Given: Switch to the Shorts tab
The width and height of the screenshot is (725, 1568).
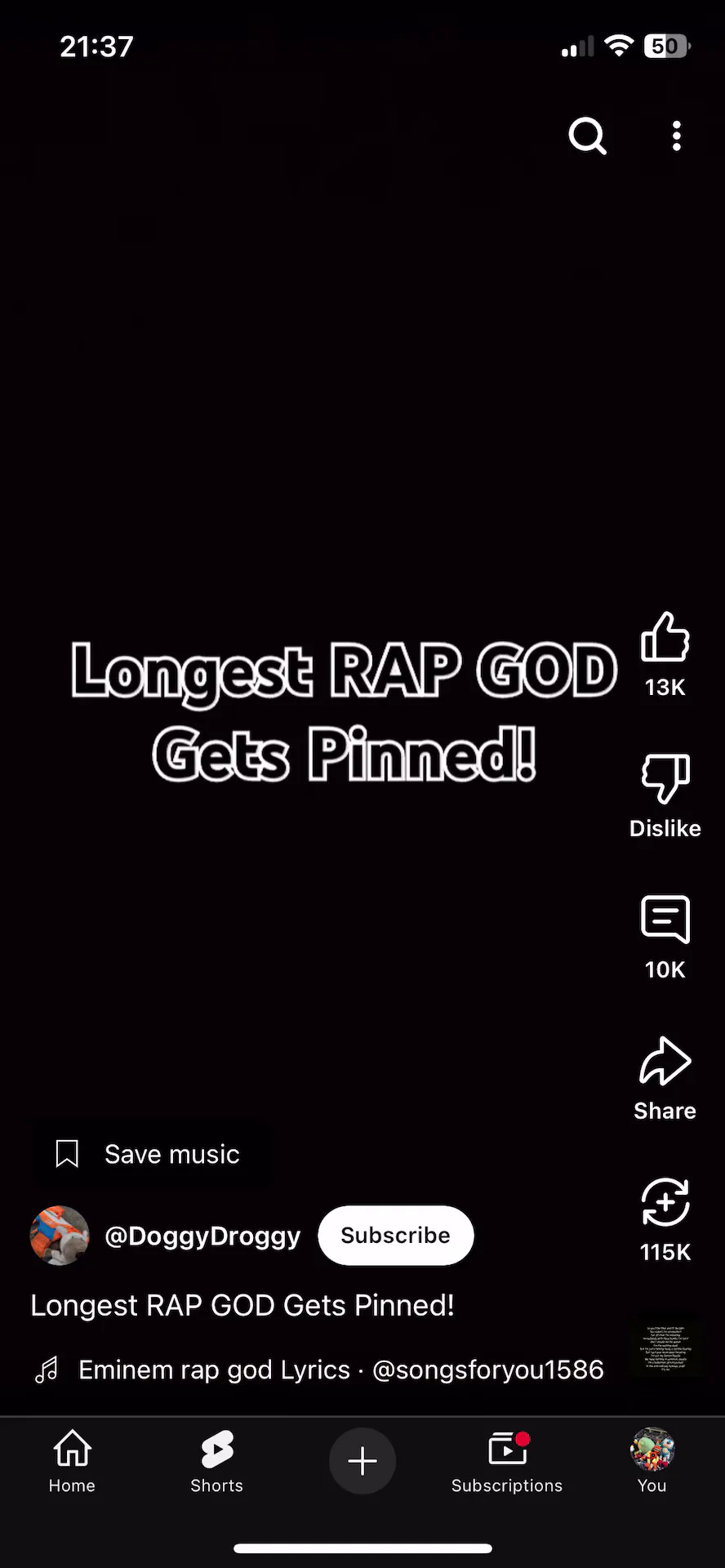Looking at the screenshot, I should tap(217, 1461).
